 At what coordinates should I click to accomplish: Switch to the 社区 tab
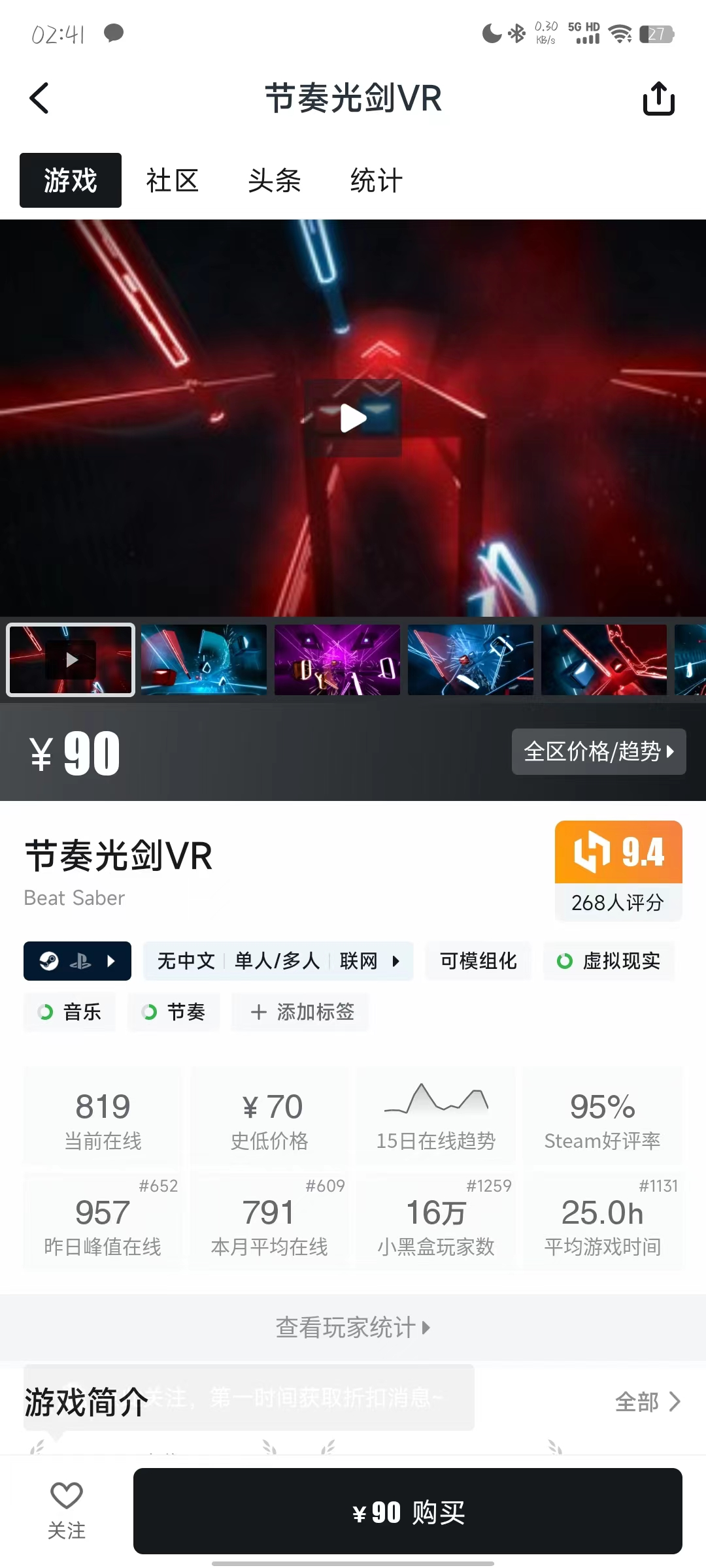[x=172, y=181]
